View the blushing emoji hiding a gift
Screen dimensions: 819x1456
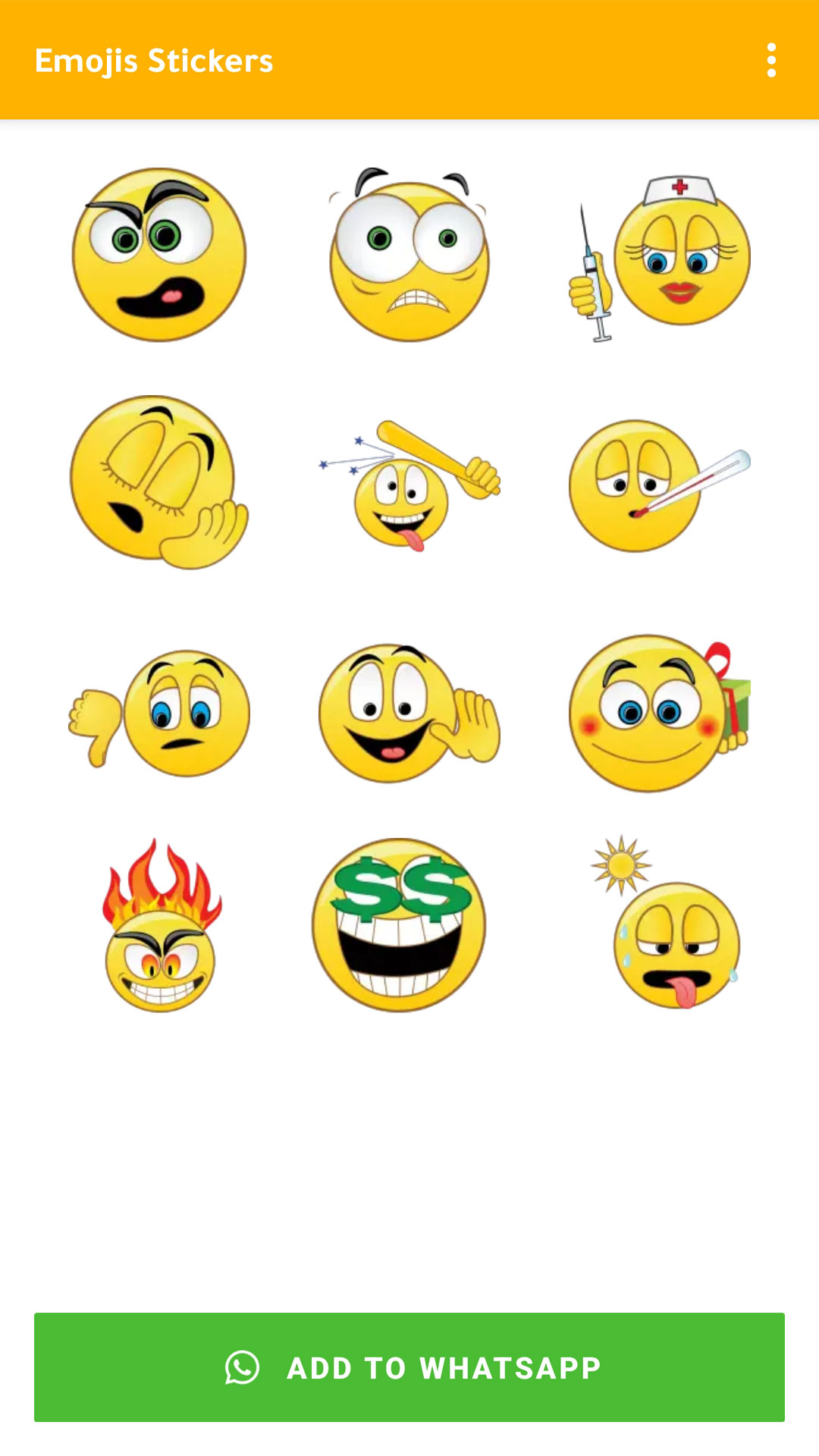pyautogui.click(x=658, y=713)
